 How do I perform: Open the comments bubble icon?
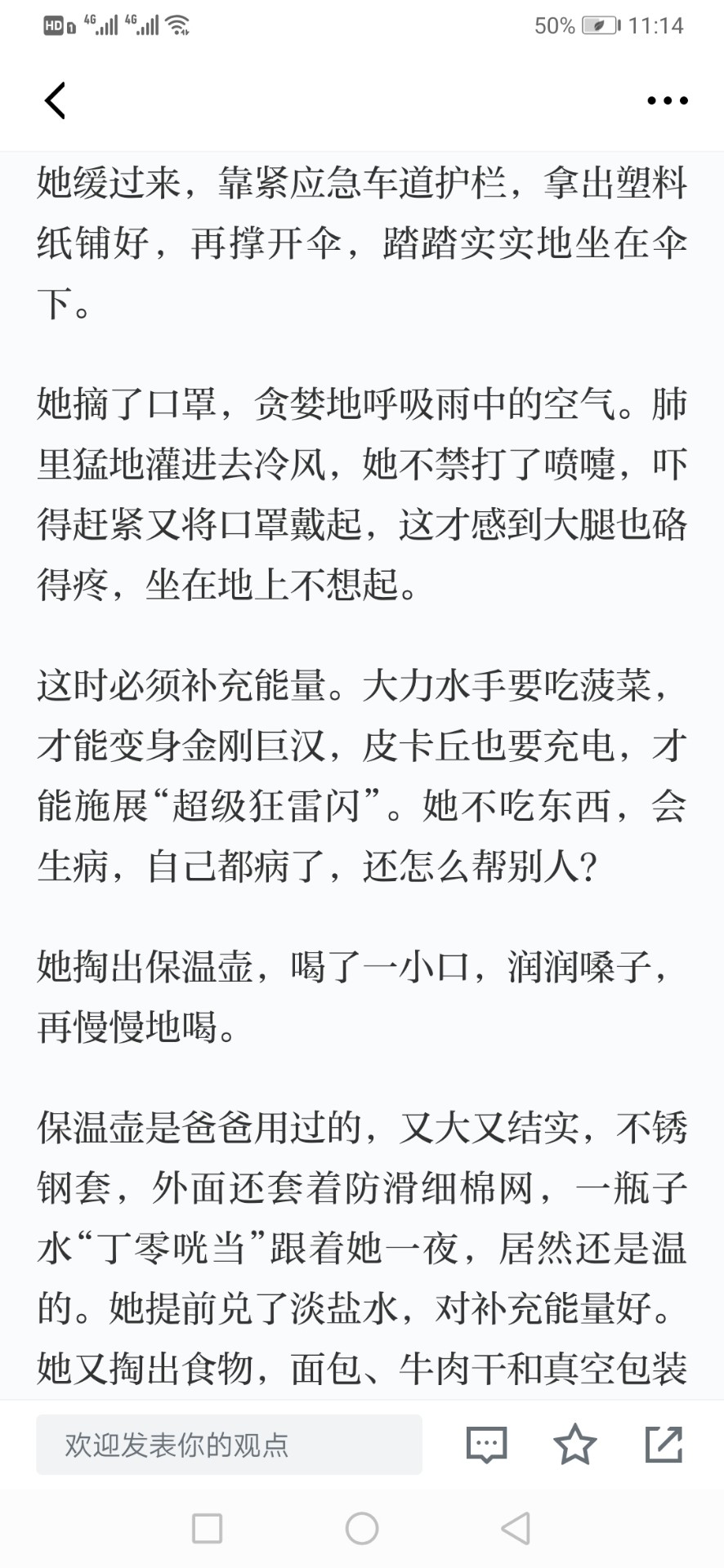487,1445
